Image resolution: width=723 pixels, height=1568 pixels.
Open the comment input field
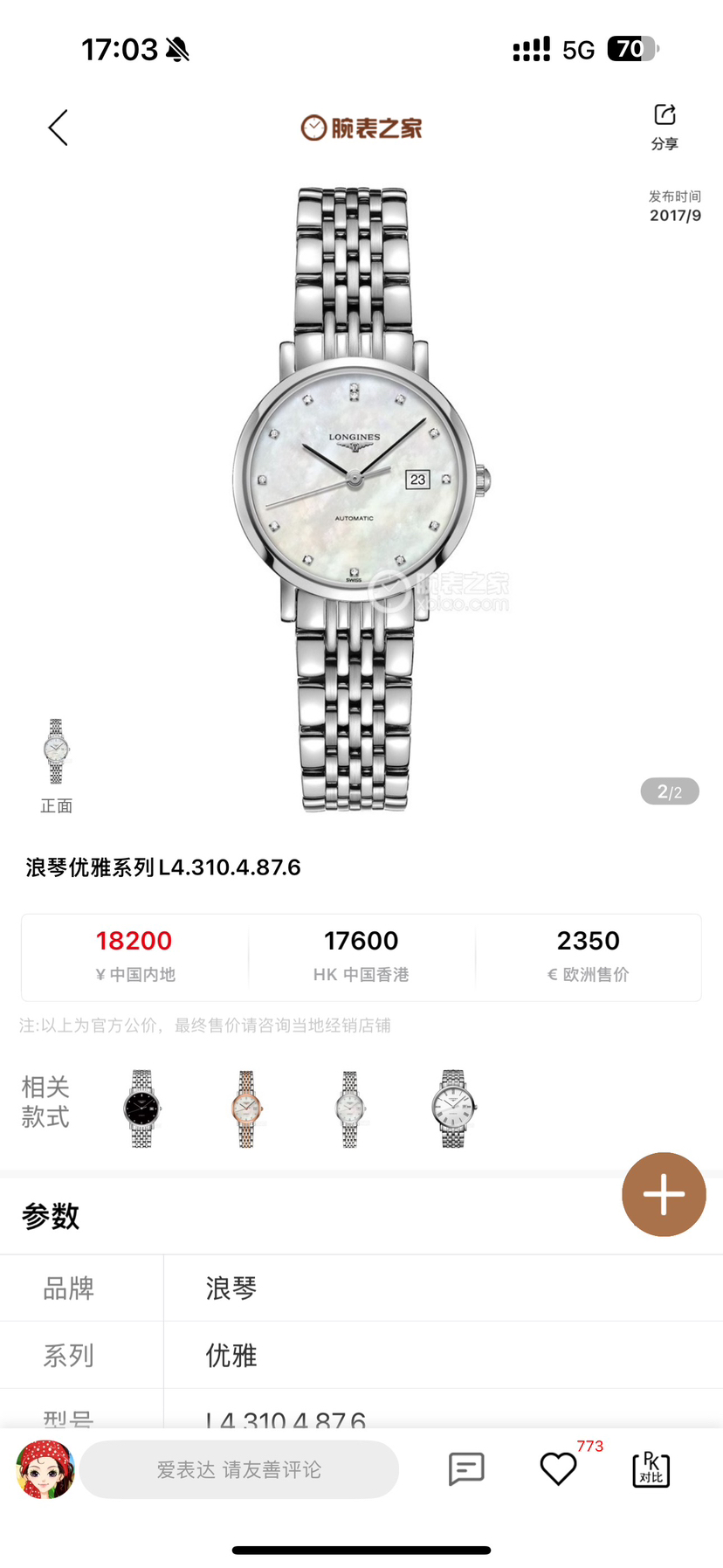[x=239, y=1469]
